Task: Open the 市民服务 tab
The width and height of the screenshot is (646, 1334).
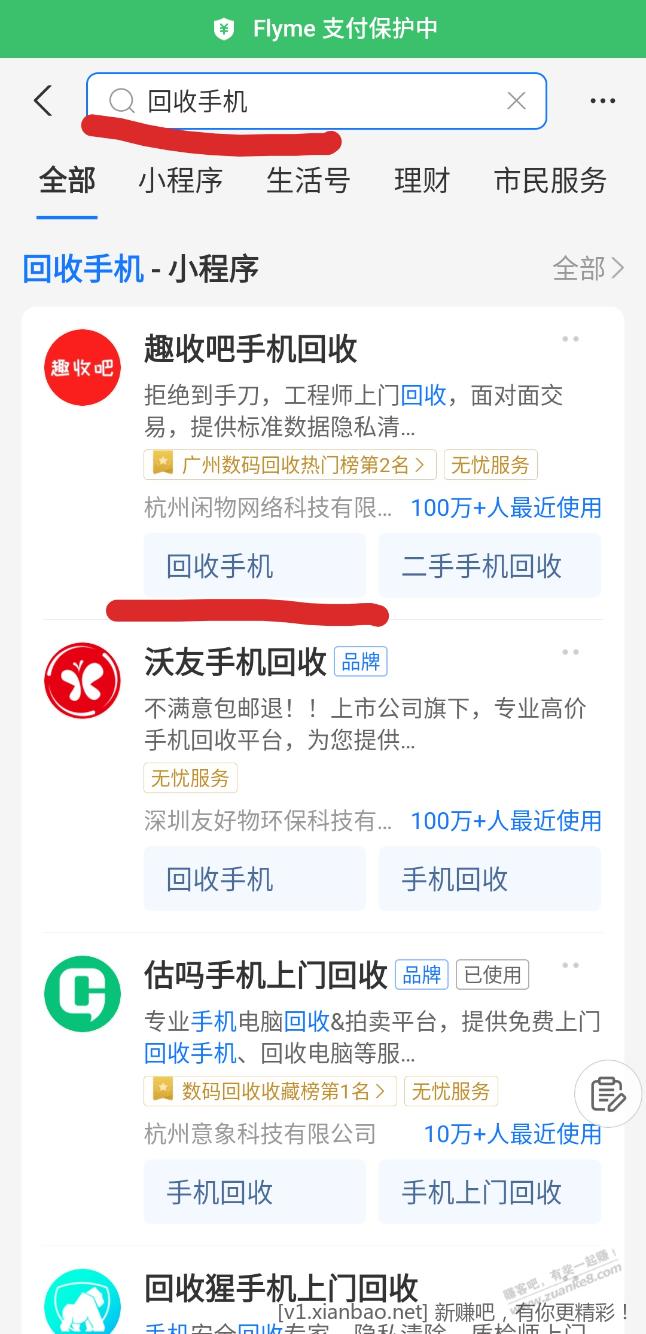Action: [x=550, y=181]
